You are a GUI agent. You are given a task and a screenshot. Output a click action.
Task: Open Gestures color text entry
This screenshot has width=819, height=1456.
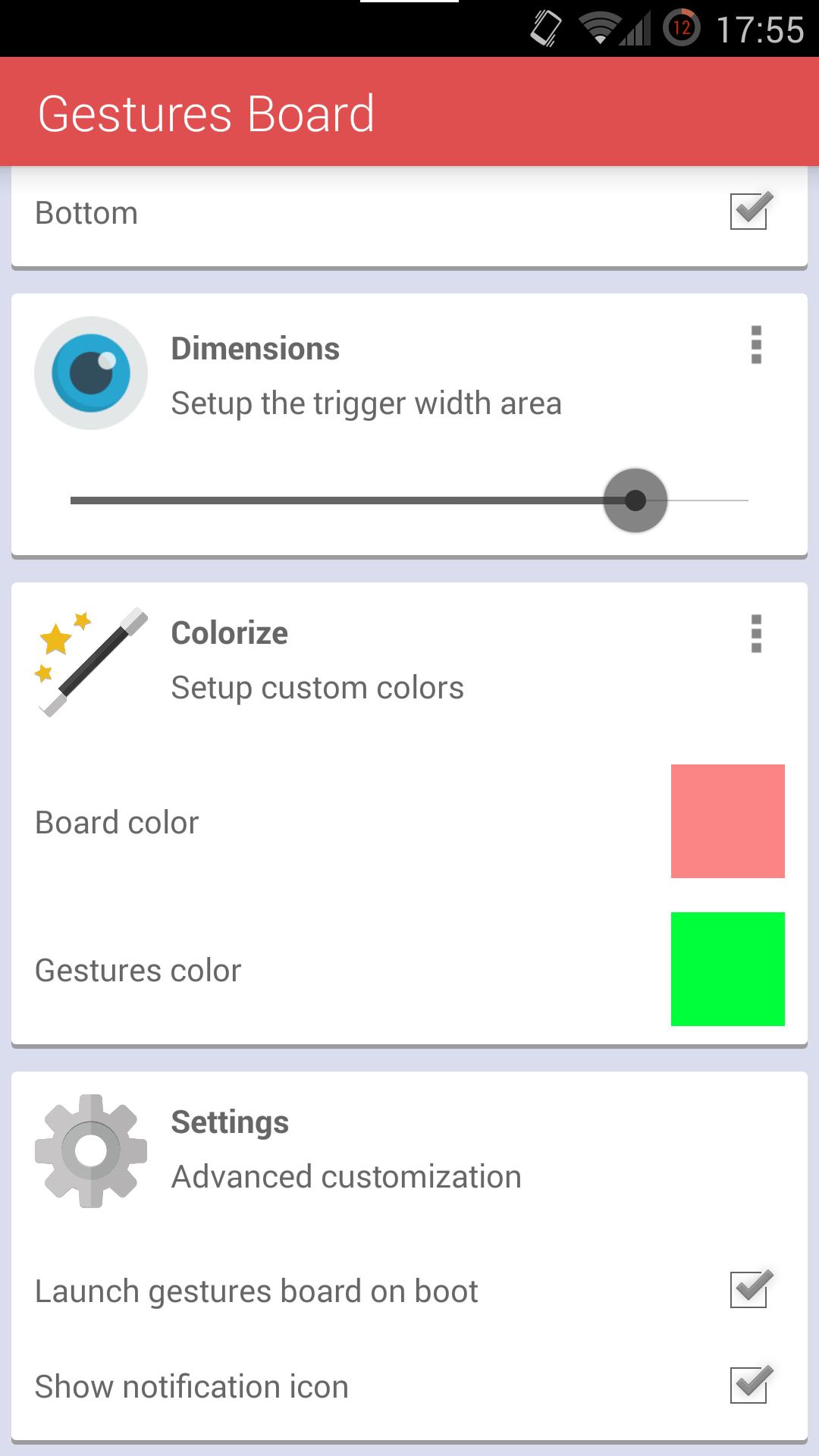139,969
